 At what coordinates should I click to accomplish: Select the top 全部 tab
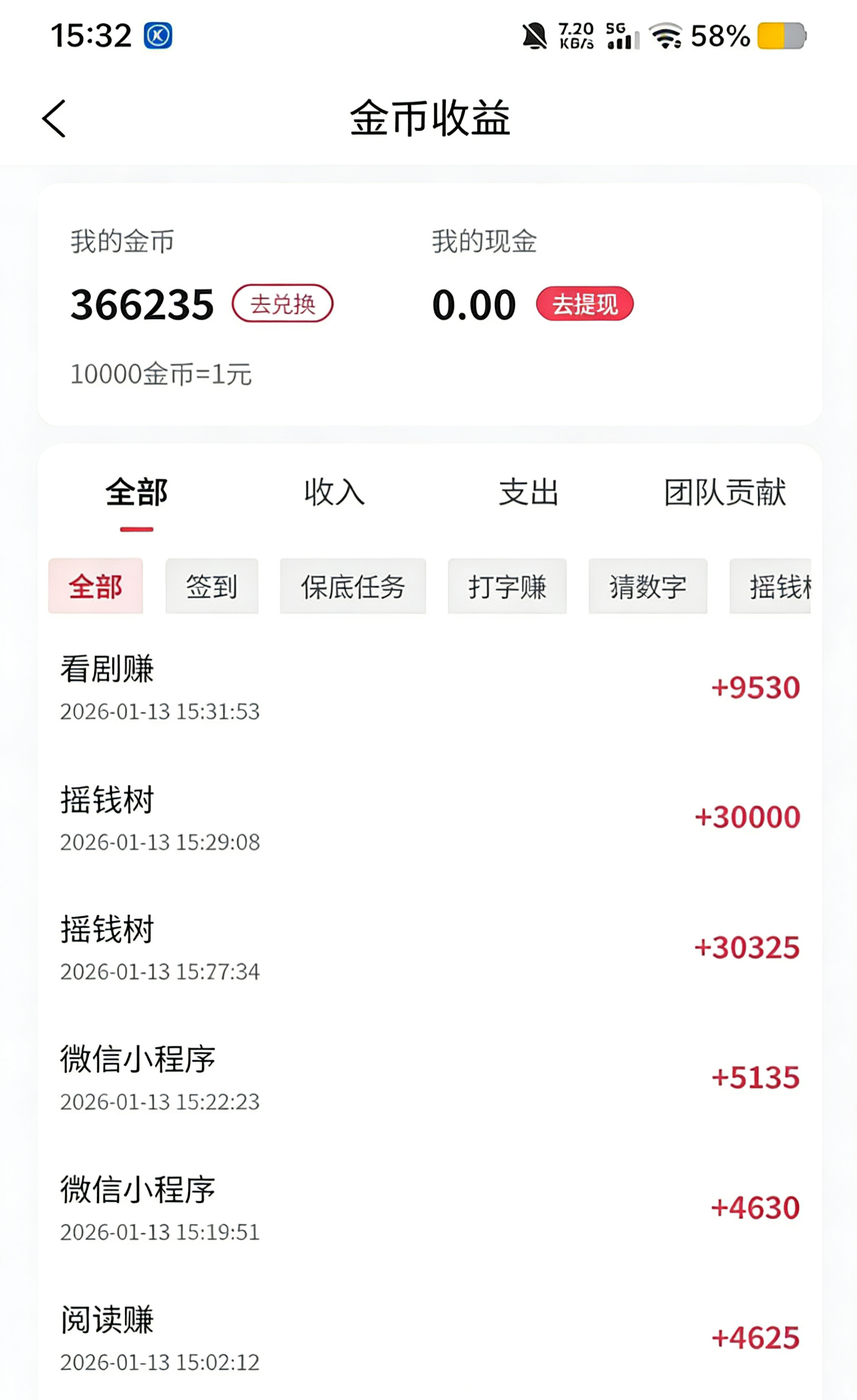[136, 492]
